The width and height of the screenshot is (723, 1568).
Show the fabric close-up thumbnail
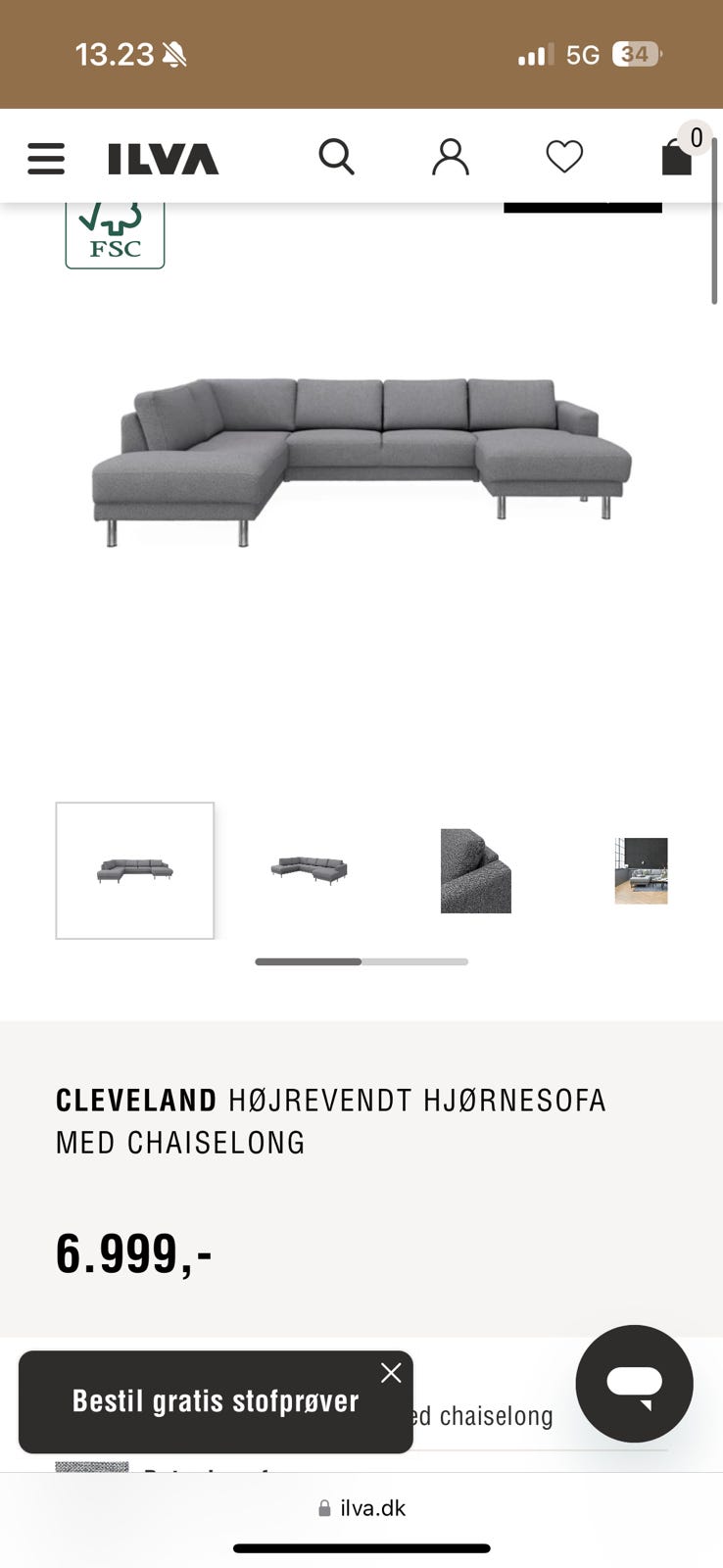tap(476, 870)
